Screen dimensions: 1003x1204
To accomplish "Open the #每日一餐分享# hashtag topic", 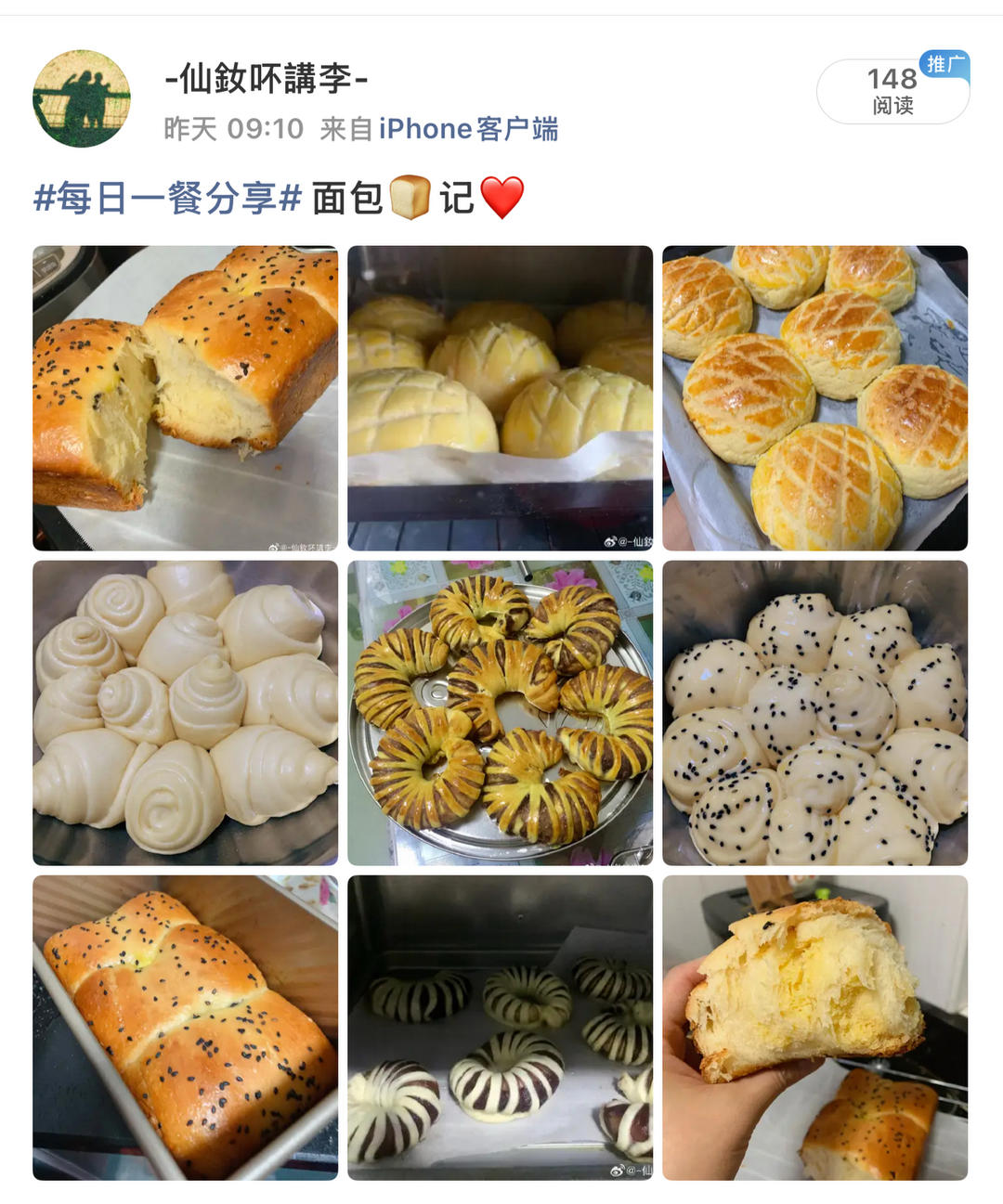I will [168, 198].
